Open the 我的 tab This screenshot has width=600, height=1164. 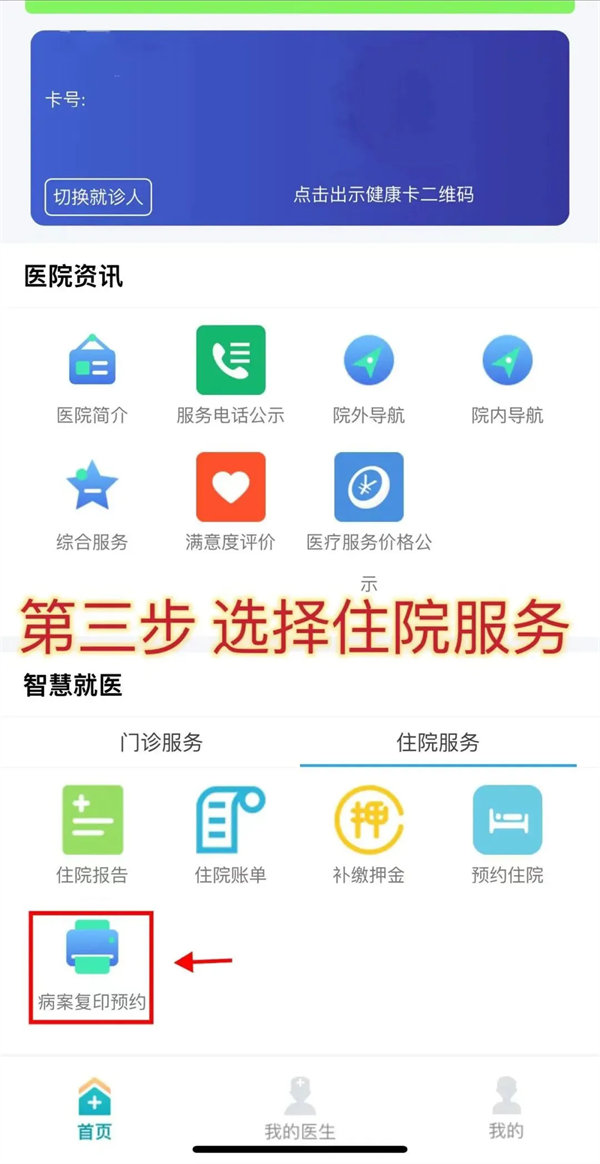506,1108
